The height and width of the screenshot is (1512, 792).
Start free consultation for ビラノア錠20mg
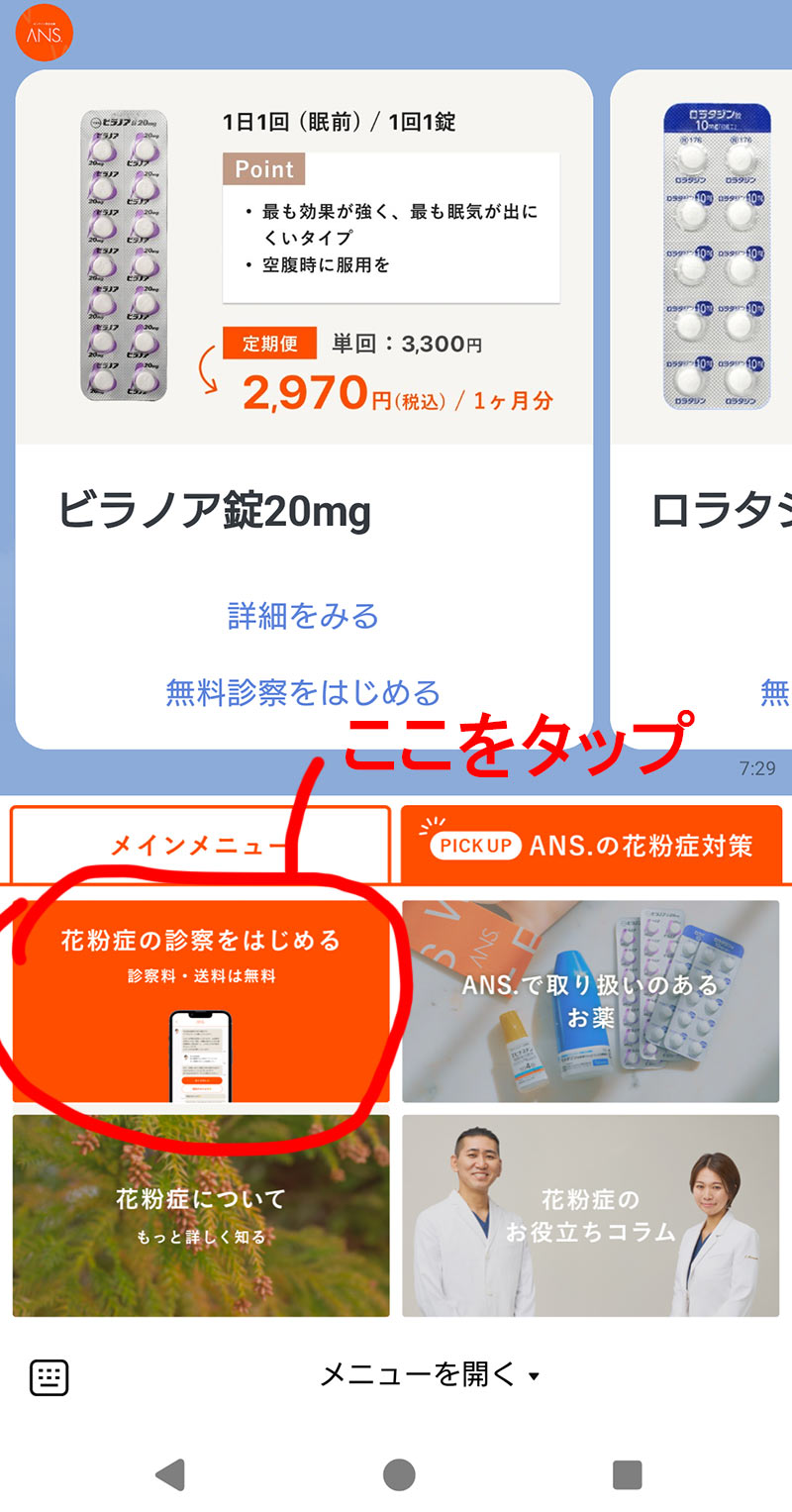[x=303, y=690]
